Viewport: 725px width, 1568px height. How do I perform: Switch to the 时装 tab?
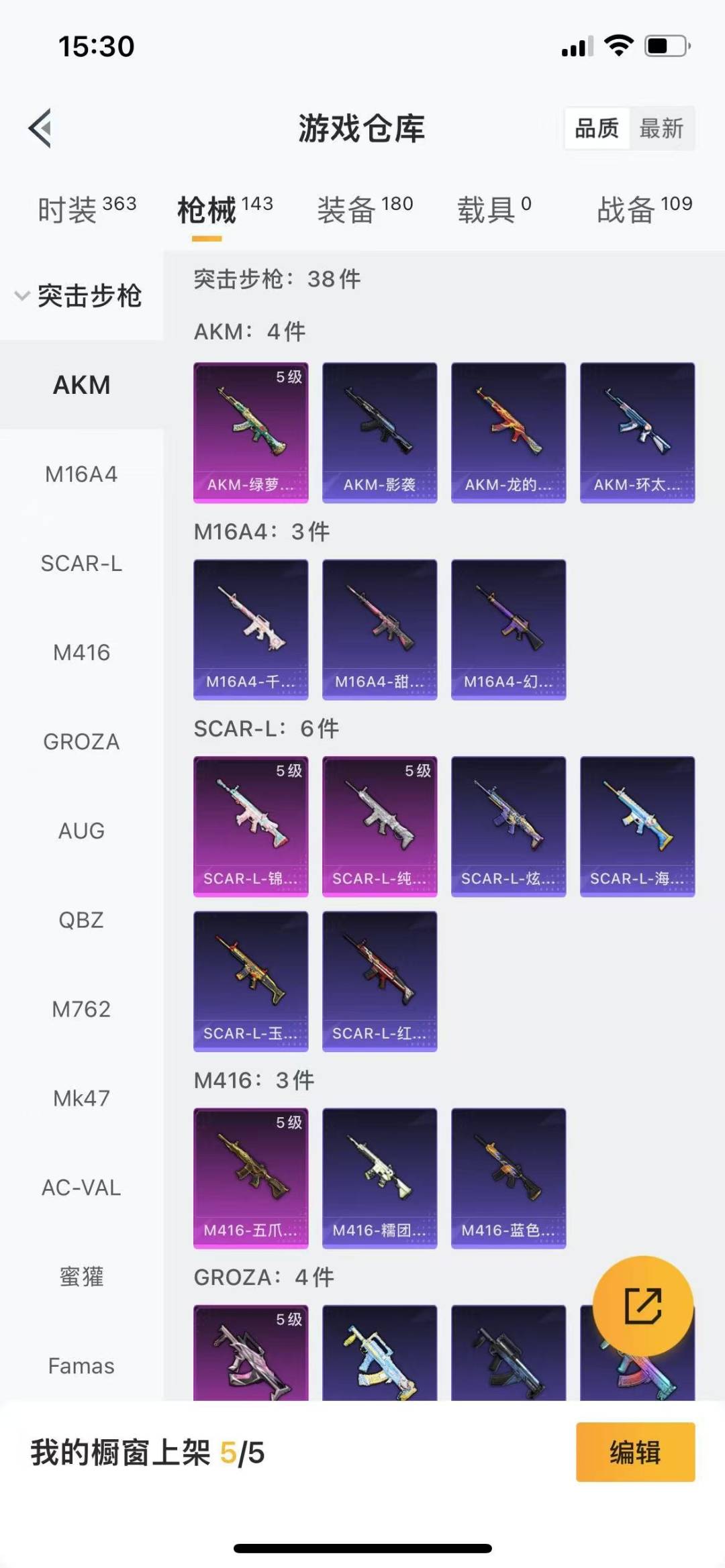pos(87,209)
